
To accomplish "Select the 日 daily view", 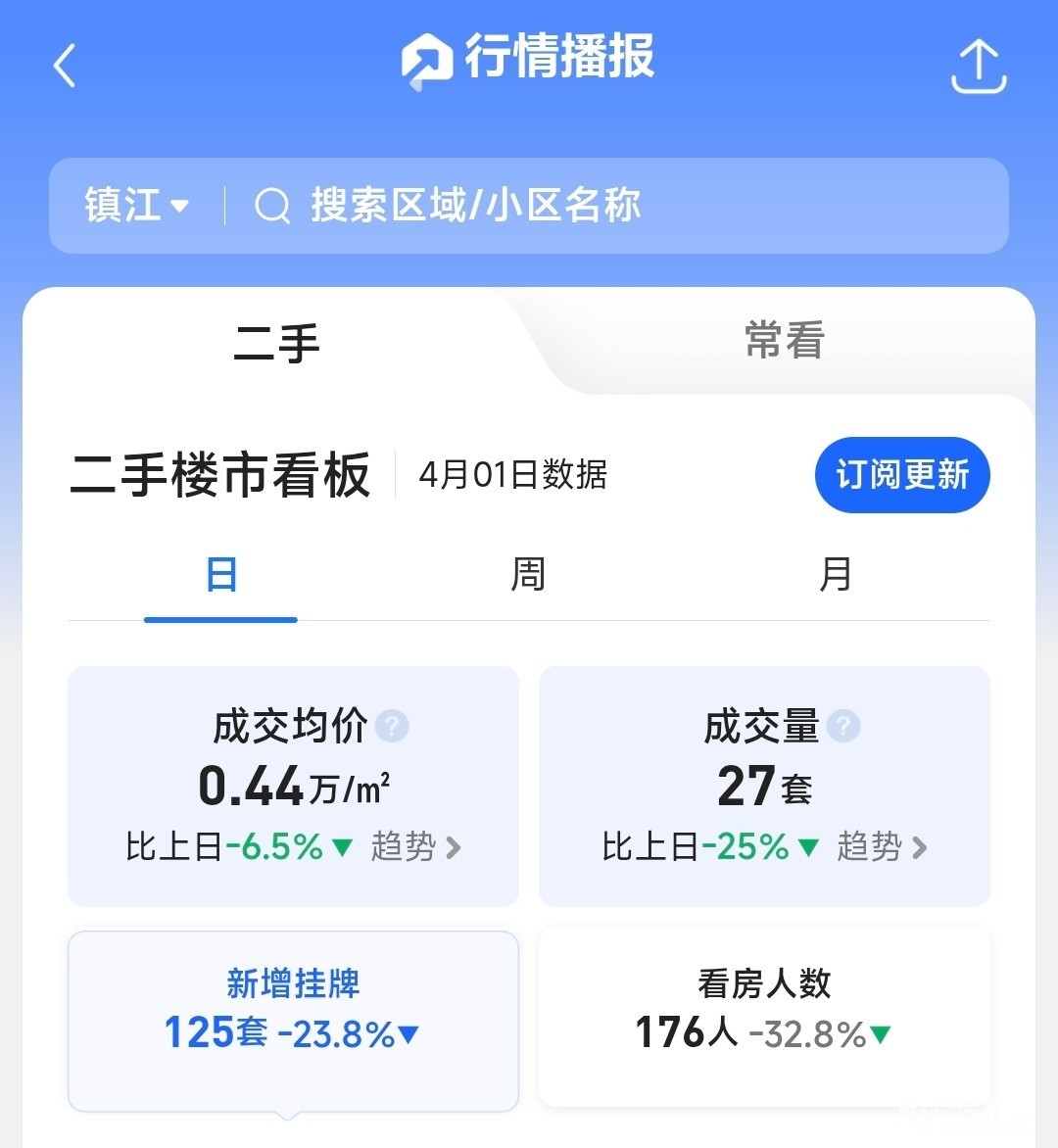I will (x=221, y=575).
